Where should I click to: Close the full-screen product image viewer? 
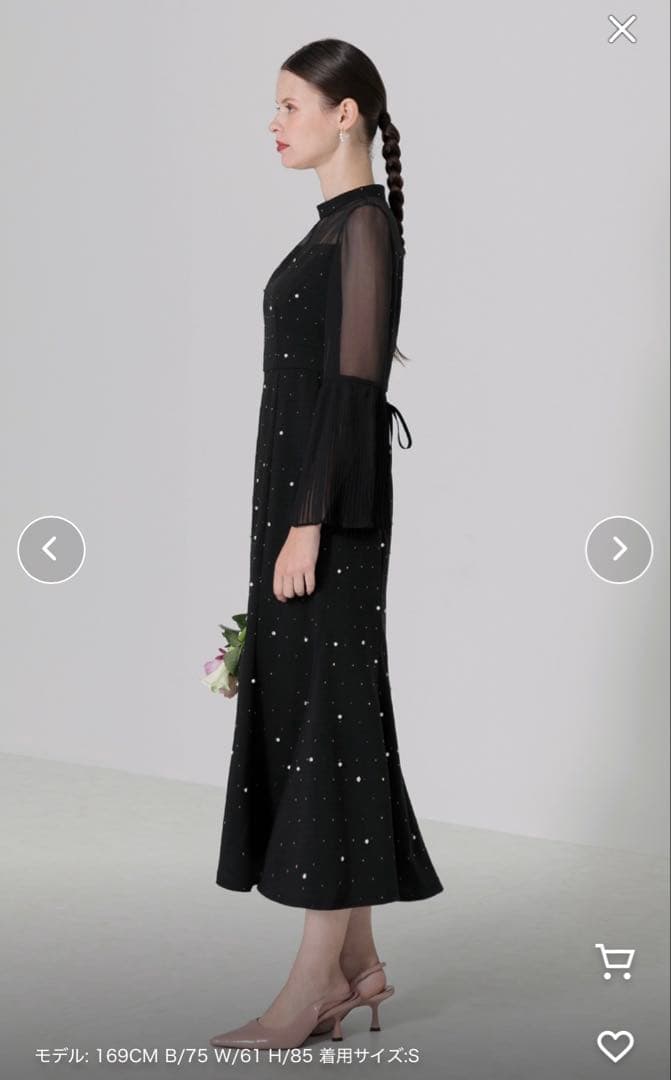pos(622,30)
